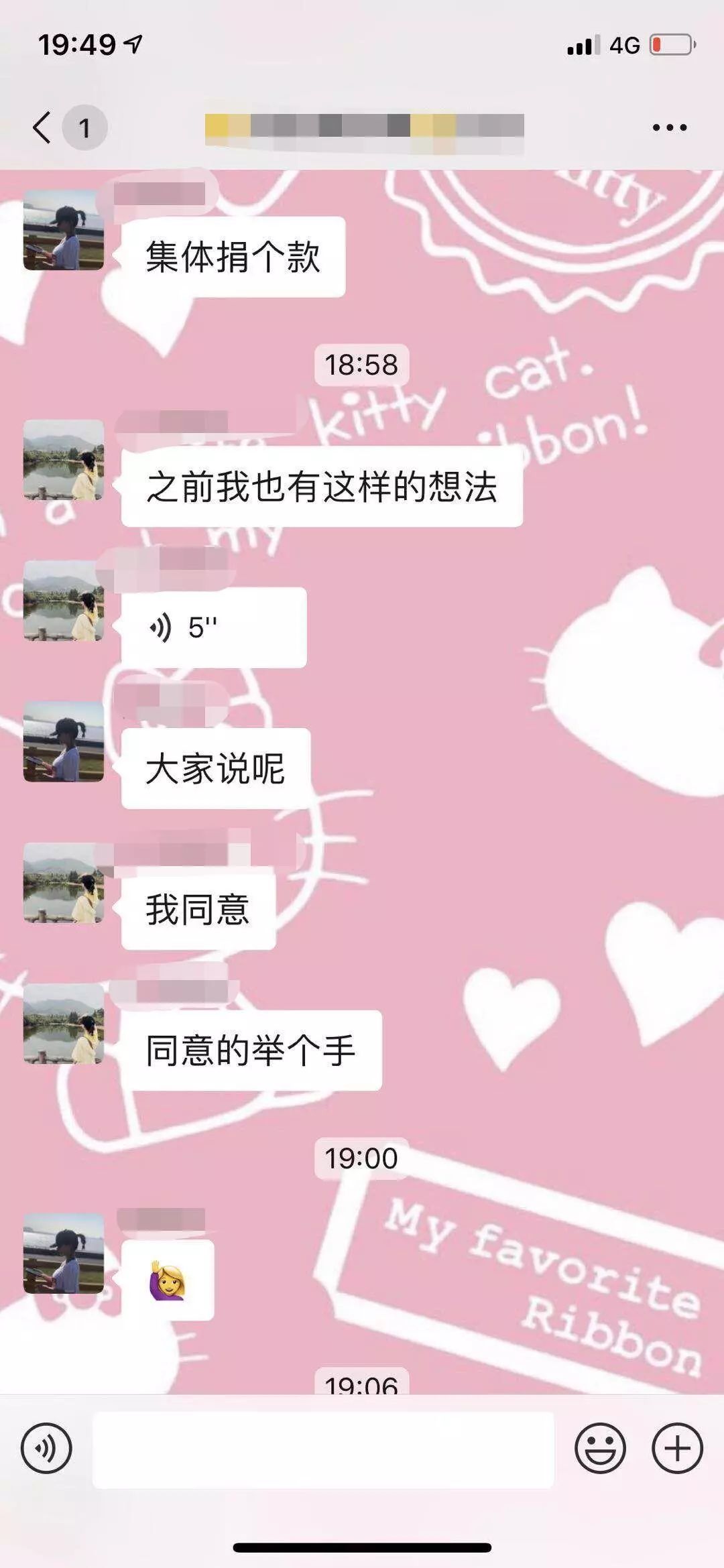Focus the message text field
This screenshot has width=724, height=1568.
323,1449
